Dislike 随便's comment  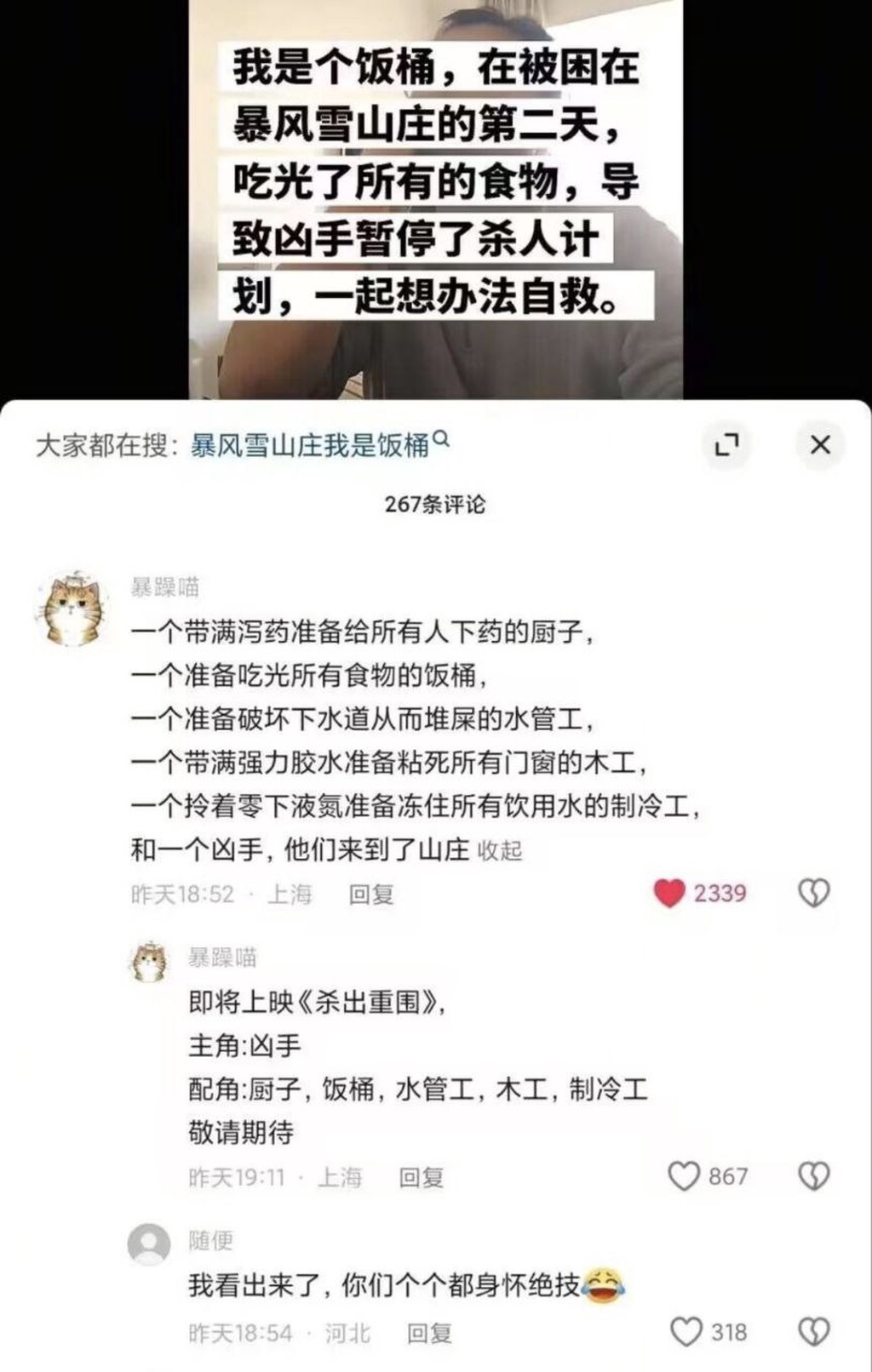813,1332
